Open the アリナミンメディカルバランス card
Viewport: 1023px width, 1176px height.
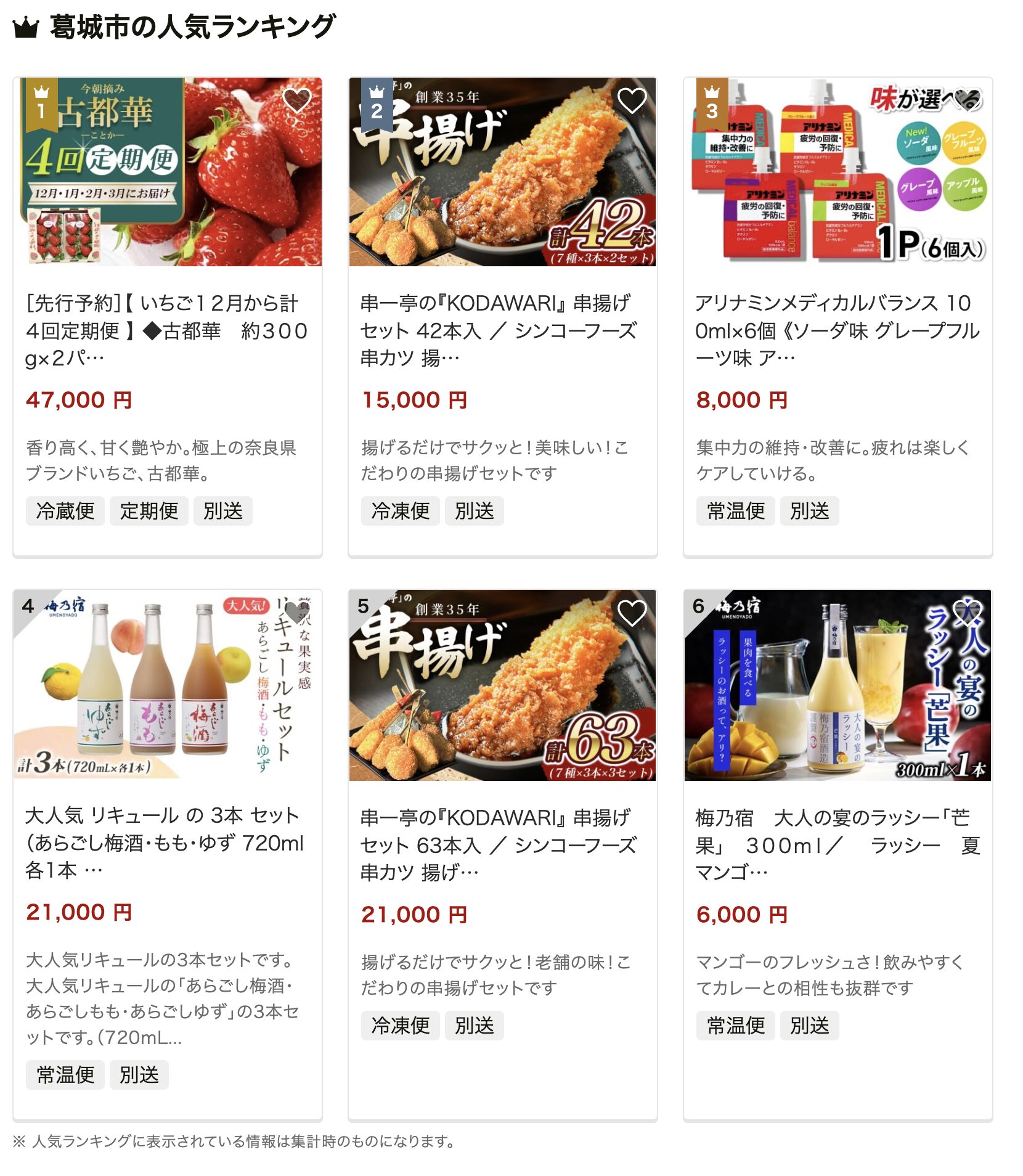click(x=837, y=330)
